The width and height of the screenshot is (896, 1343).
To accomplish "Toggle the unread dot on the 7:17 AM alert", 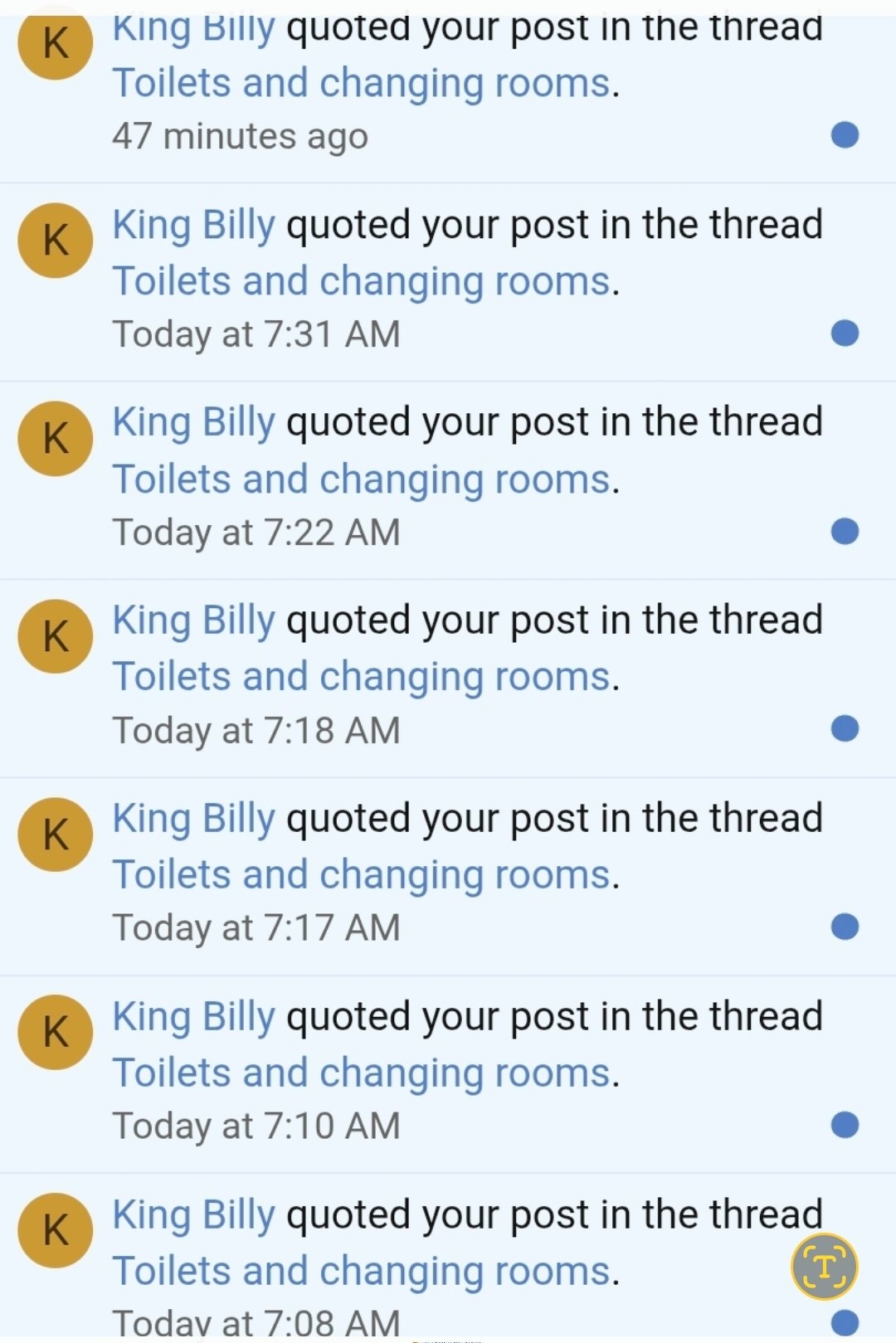I will click(845, 927).
